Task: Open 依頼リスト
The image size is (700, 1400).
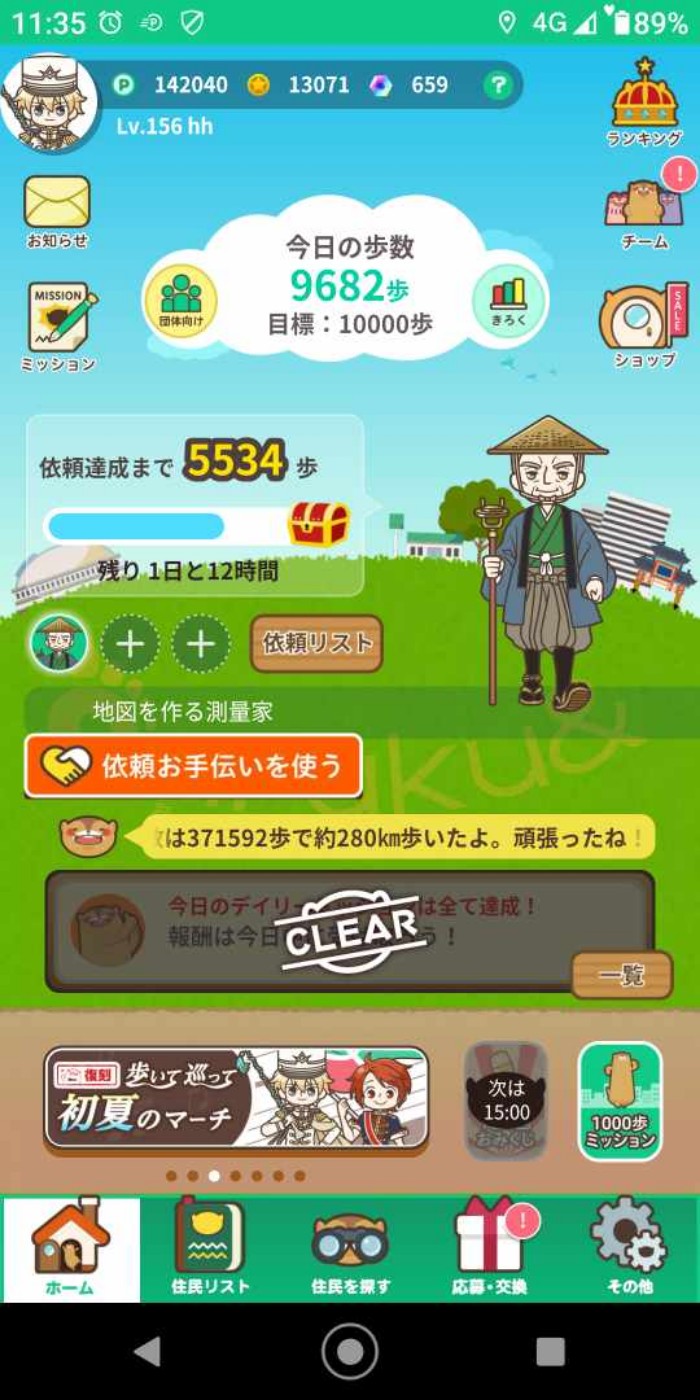Action: tap(316, 644)
